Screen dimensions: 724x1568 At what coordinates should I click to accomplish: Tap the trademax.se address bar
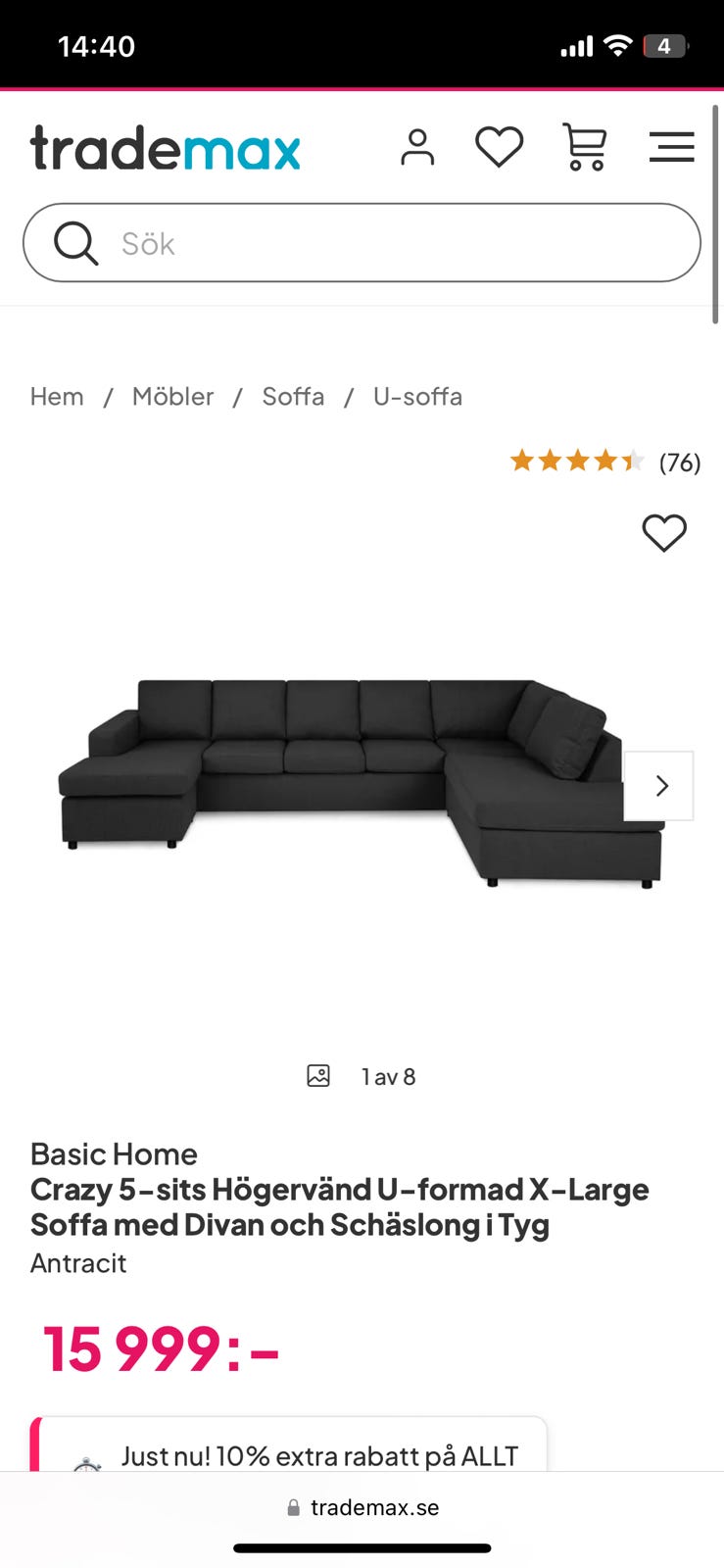362,1507
